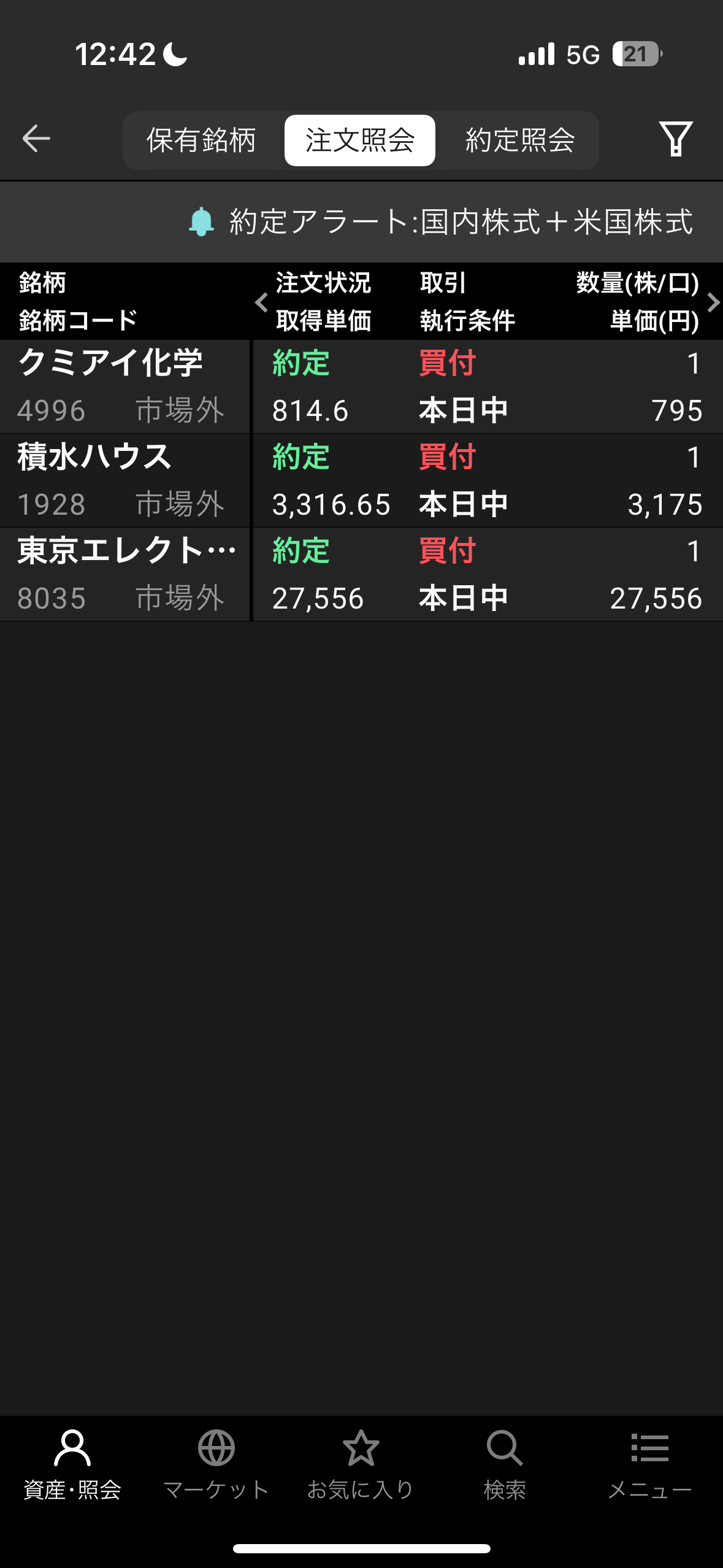Tap the right chevron in table header
This screenshot has width=723, height=1568.
point(713,302)
